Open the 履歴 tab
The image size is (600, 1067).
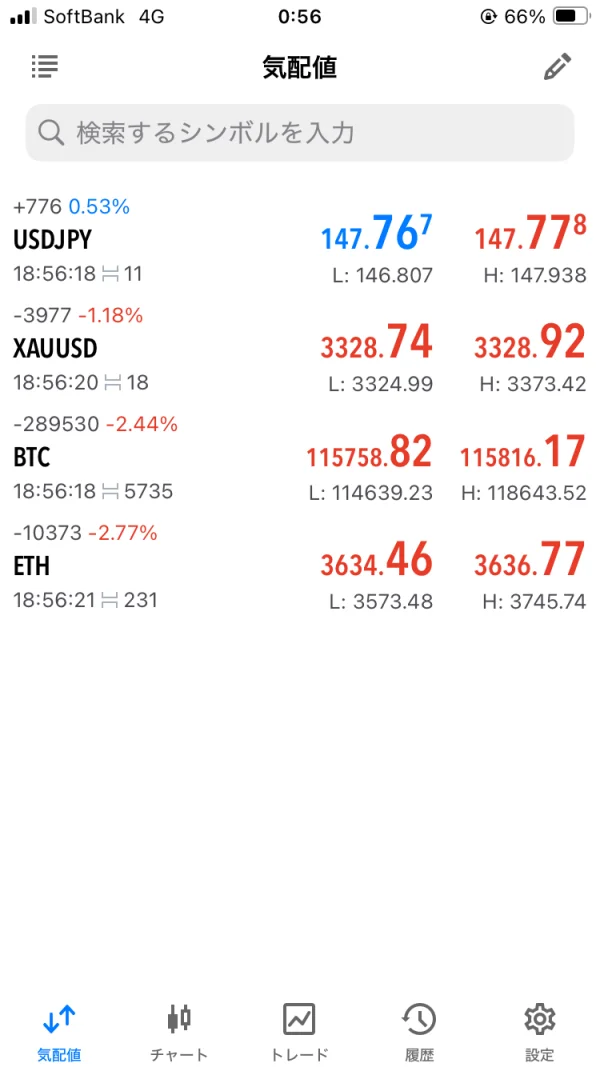coord(419,1032)
